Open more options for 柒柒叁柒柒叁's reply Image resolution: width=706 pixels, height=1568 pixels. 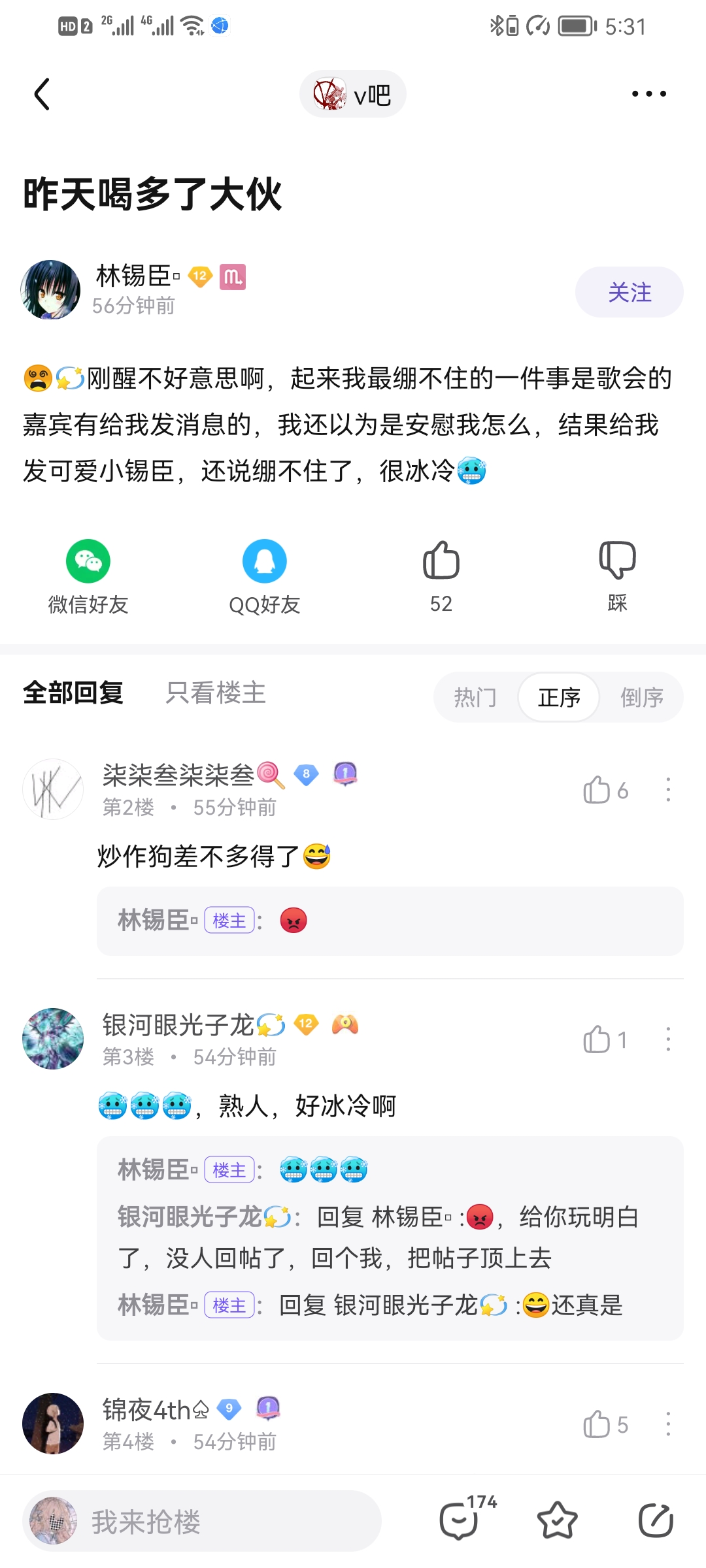pyautogui.click(x=668, y=790)
